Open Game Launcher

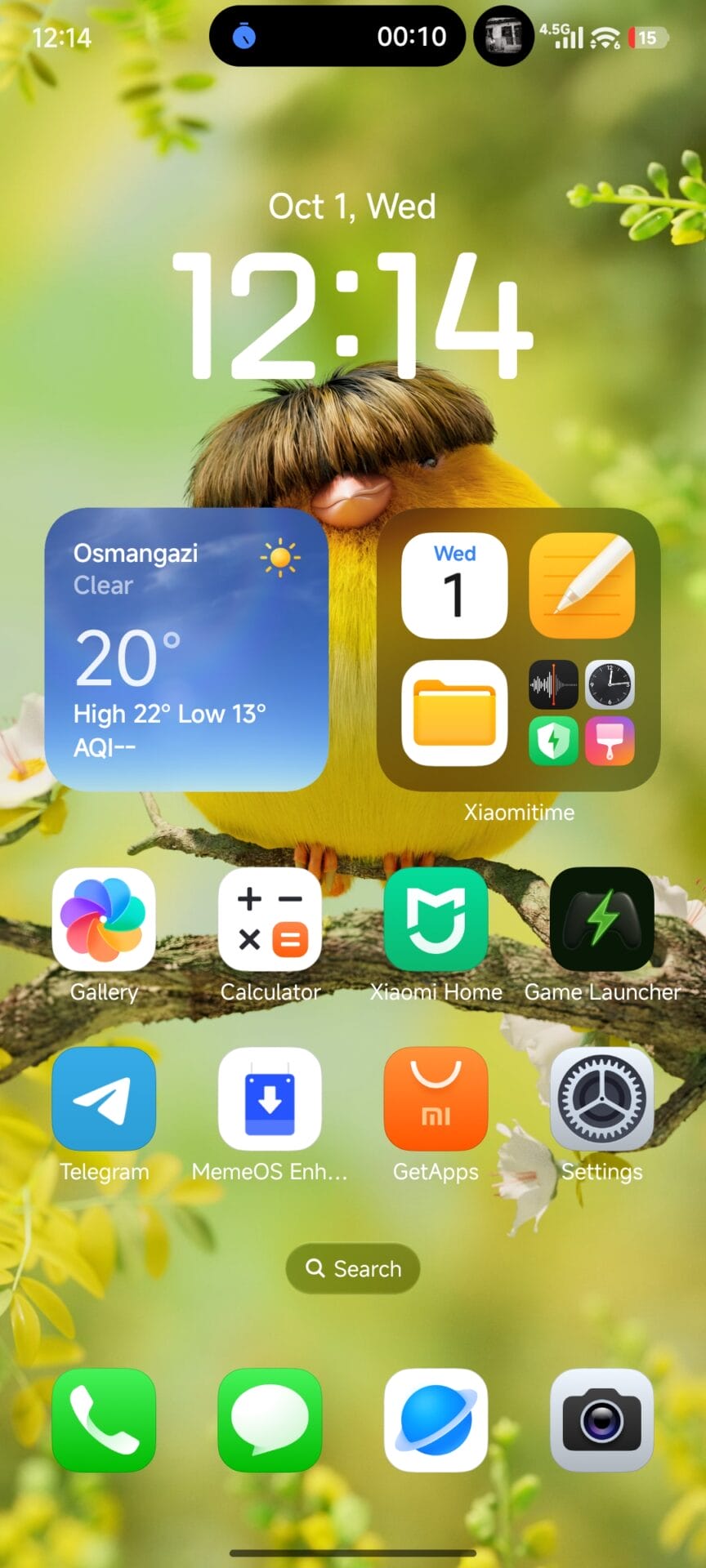click(602, 919)
